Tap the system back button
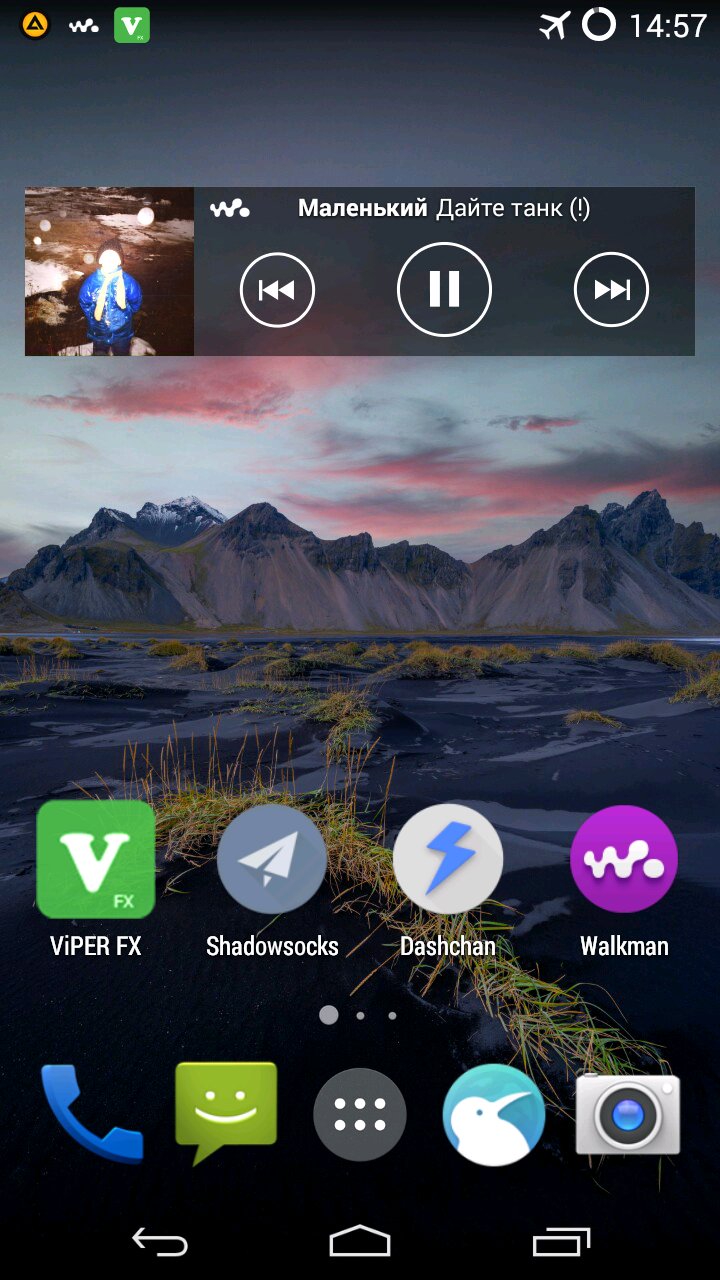720x1280 pixels. (160, 1242)
